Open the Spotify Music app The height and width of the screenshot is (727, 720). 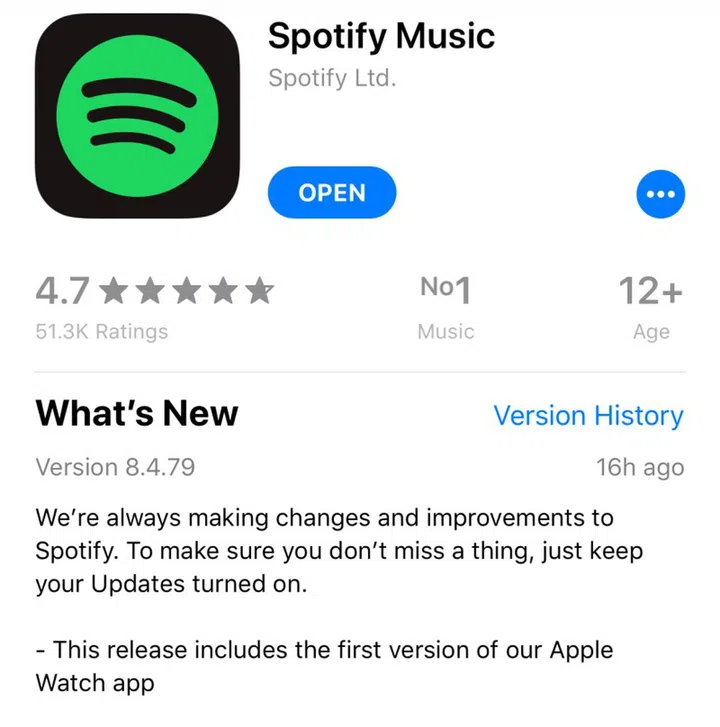click(x=332, y=193)
